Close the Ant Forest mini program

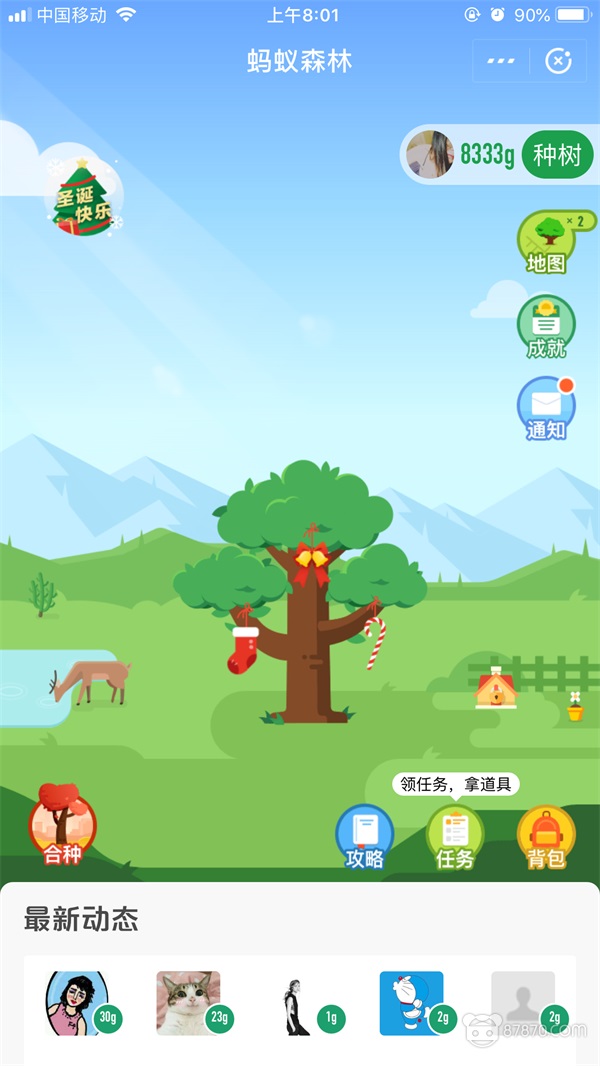[x=558, y=61]
